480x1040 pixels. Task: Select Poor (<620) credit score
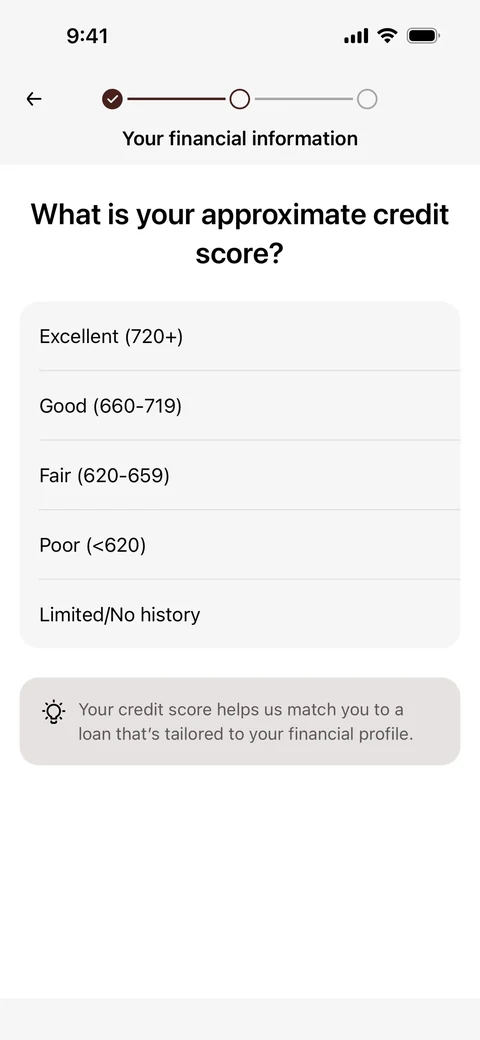tap(239, 545)
